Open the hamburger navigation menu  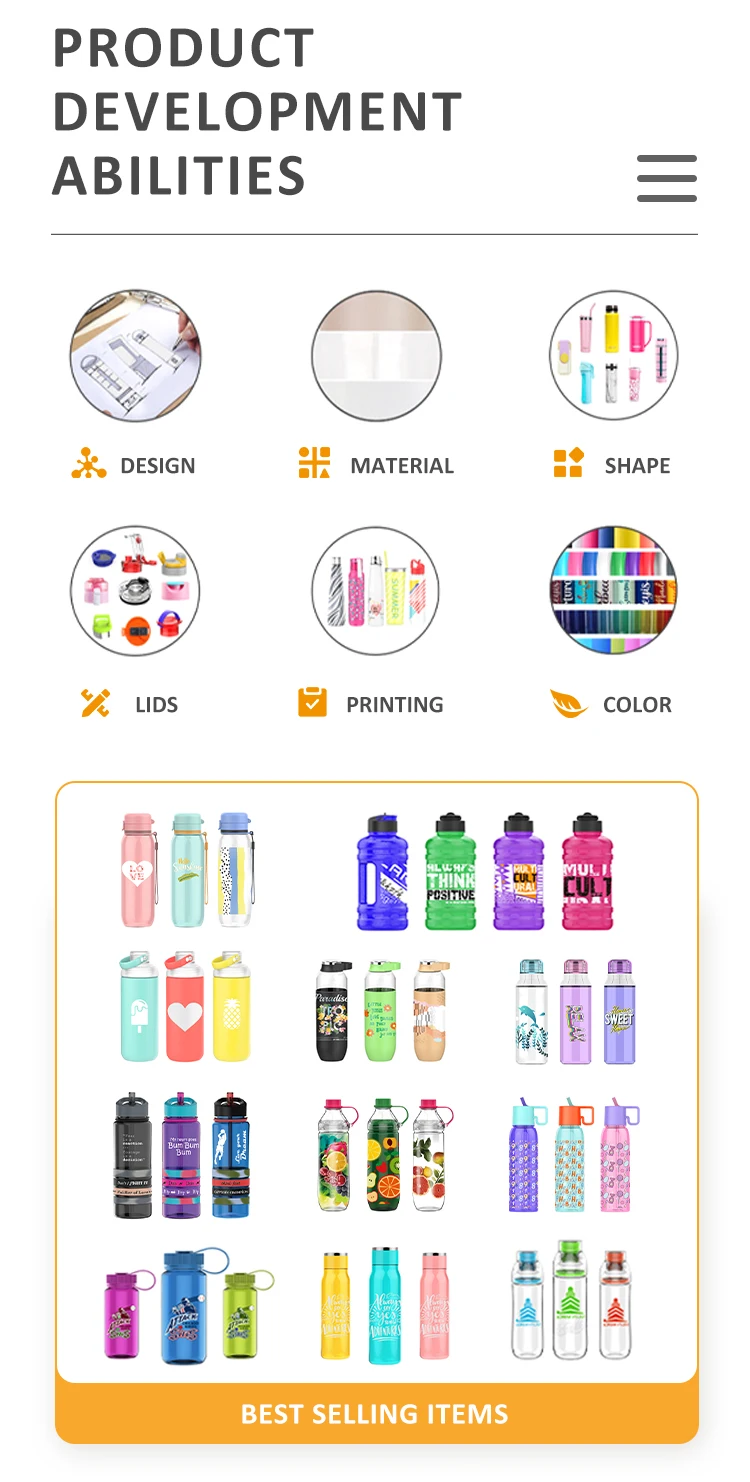coord(667,179)
